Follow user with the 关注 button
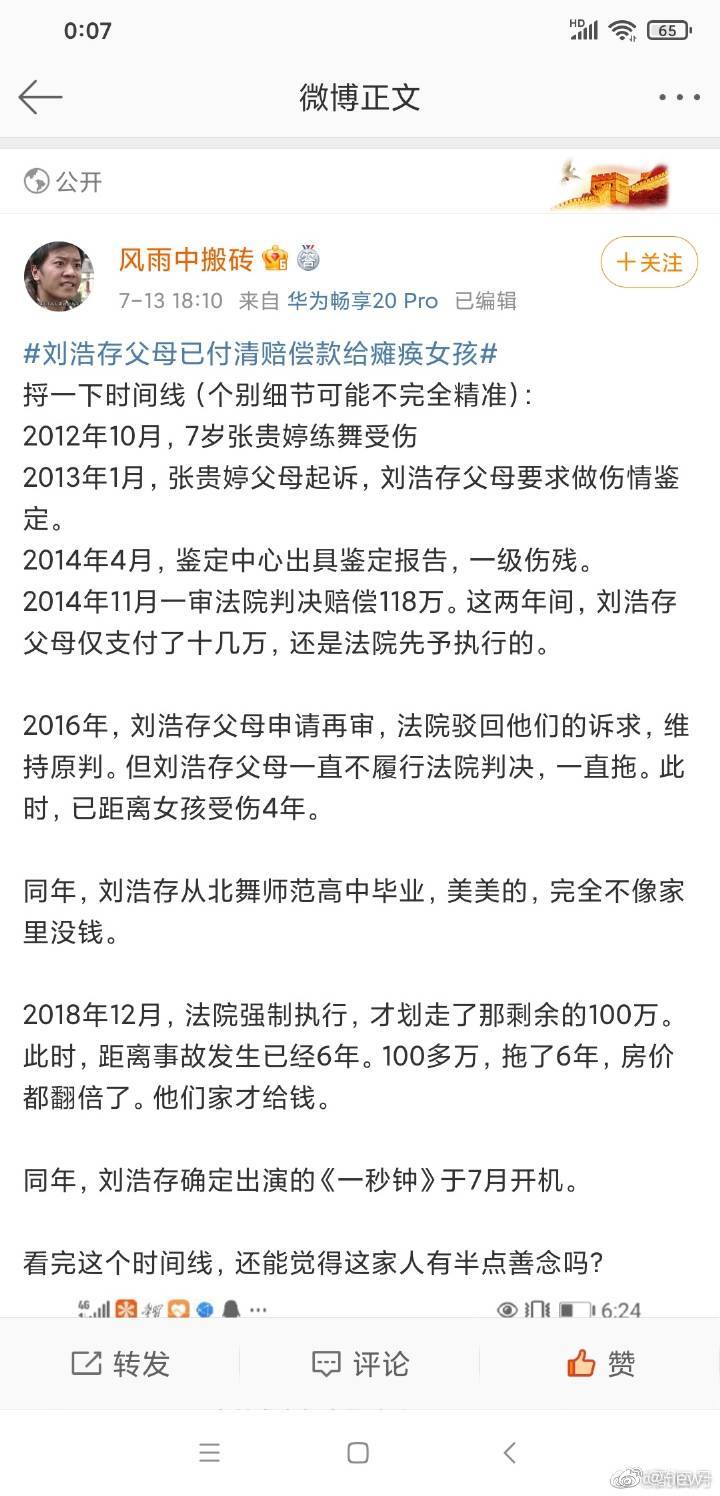720x1496 pixels. tap(648, 263)
